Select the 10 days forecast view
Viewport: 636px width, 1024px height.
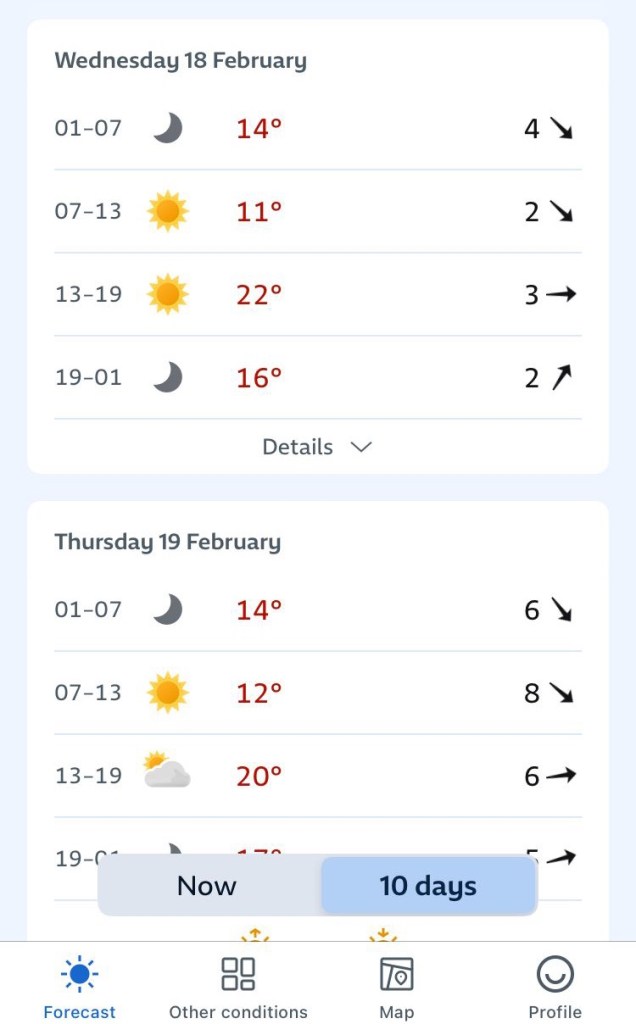click(x=428, y=886)
